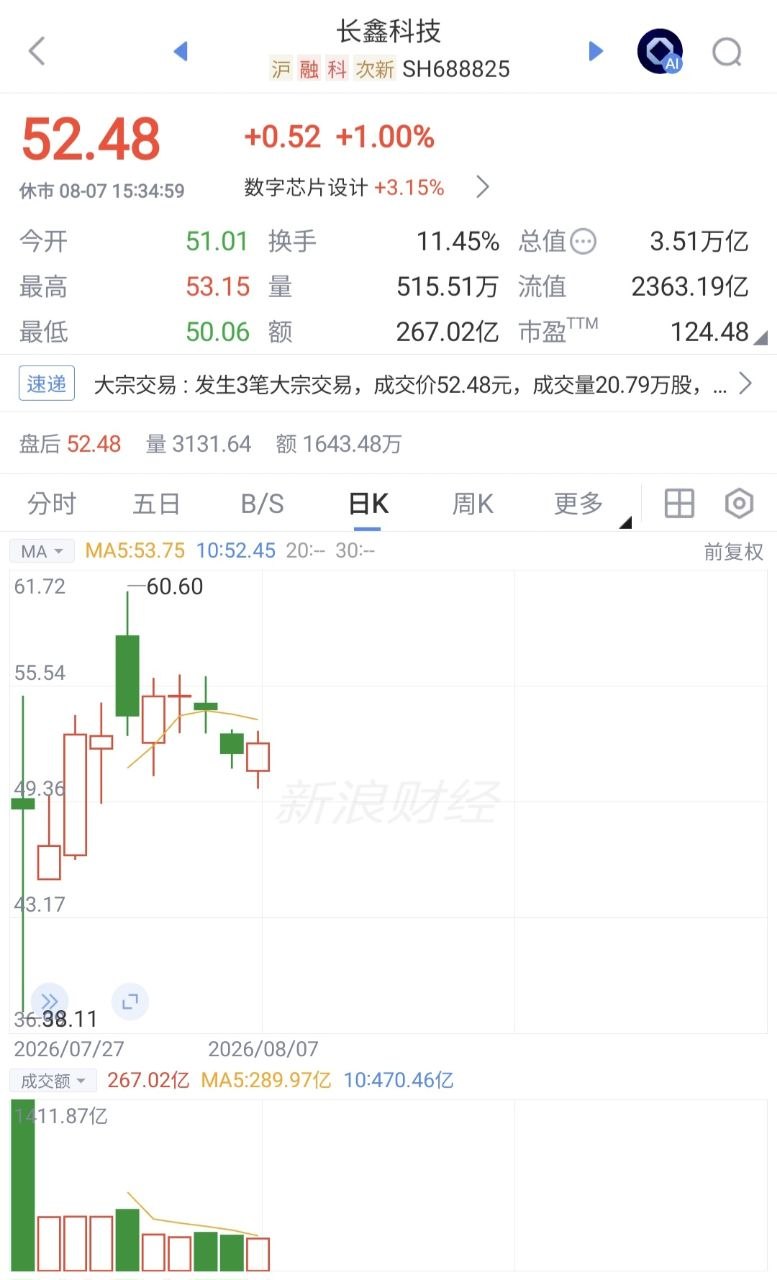Switch to the 五日 tab

[x=157, y=504]
